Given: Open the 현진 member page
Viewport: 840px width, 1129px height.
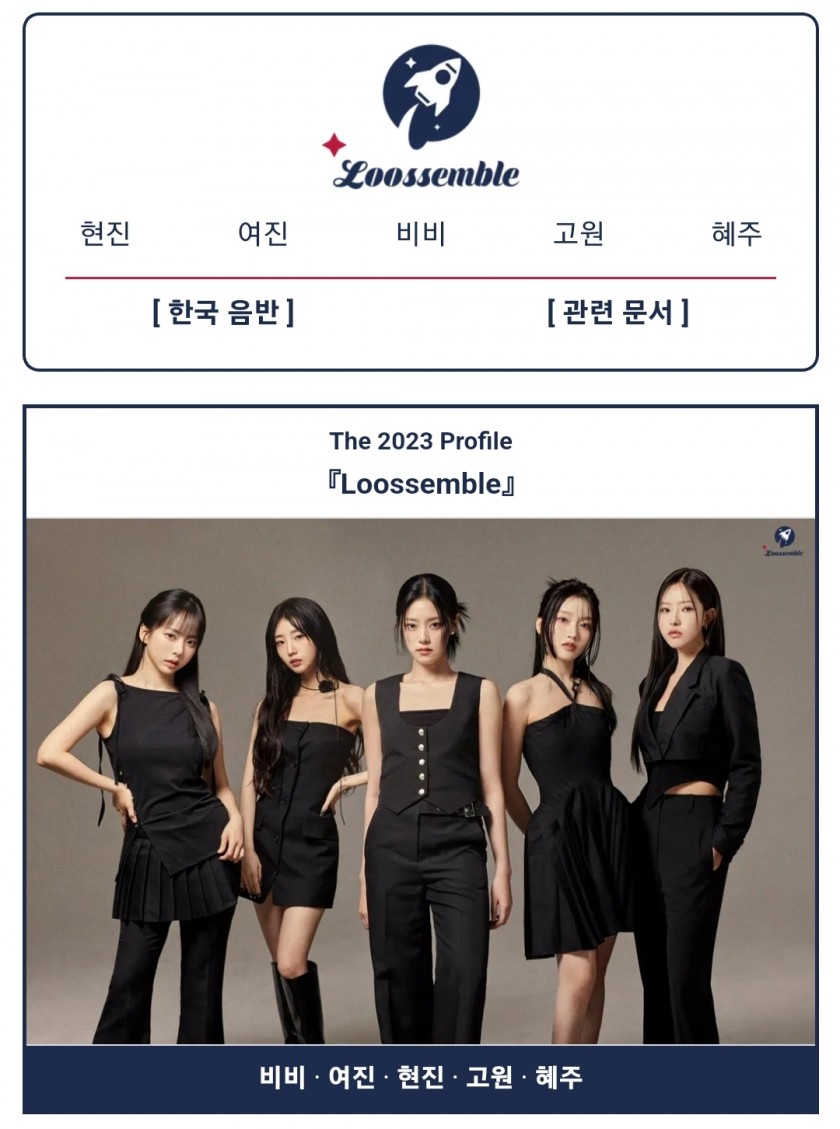Looking at the screenshot, I should [x=105, y=234].
